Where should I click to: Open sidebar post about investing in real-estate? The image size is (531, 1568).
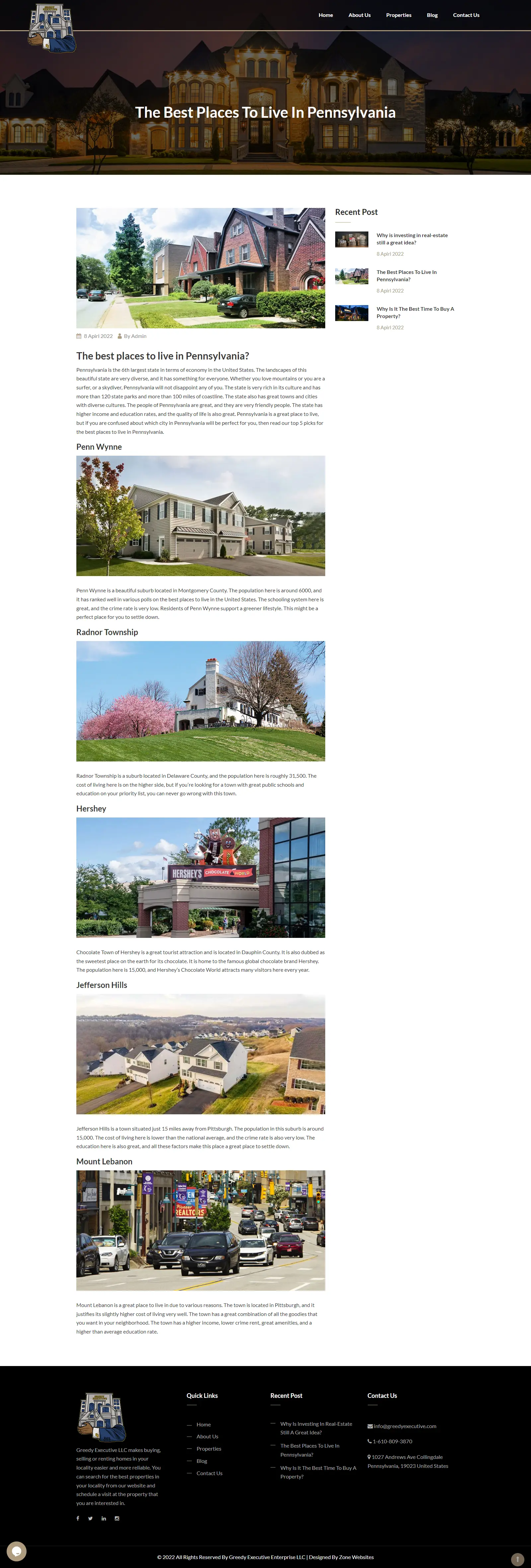coord(412,238)
